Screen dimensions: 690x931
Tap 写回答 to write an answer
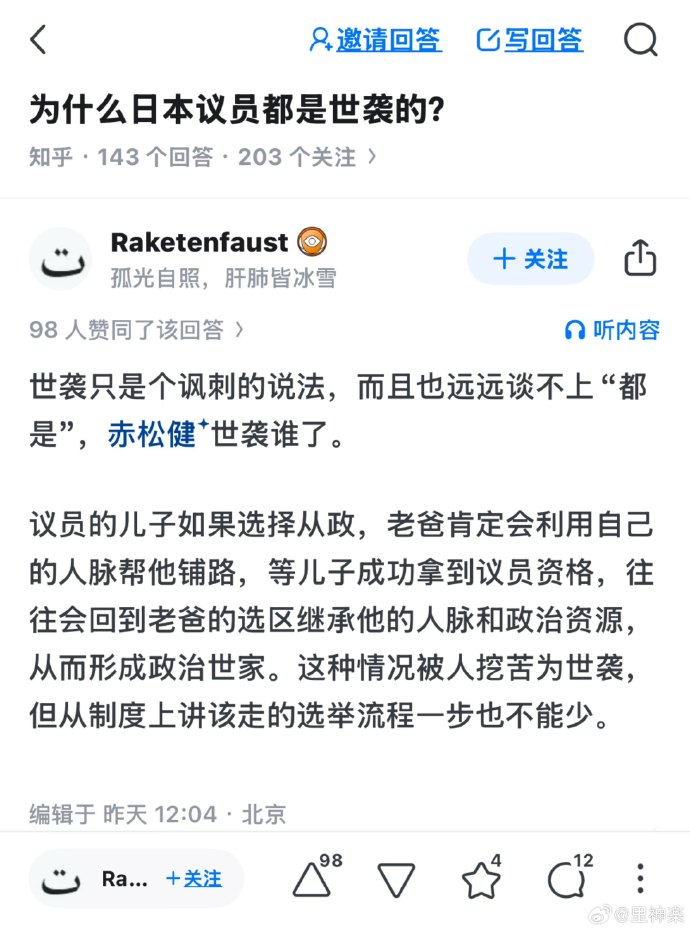(530, 40)
